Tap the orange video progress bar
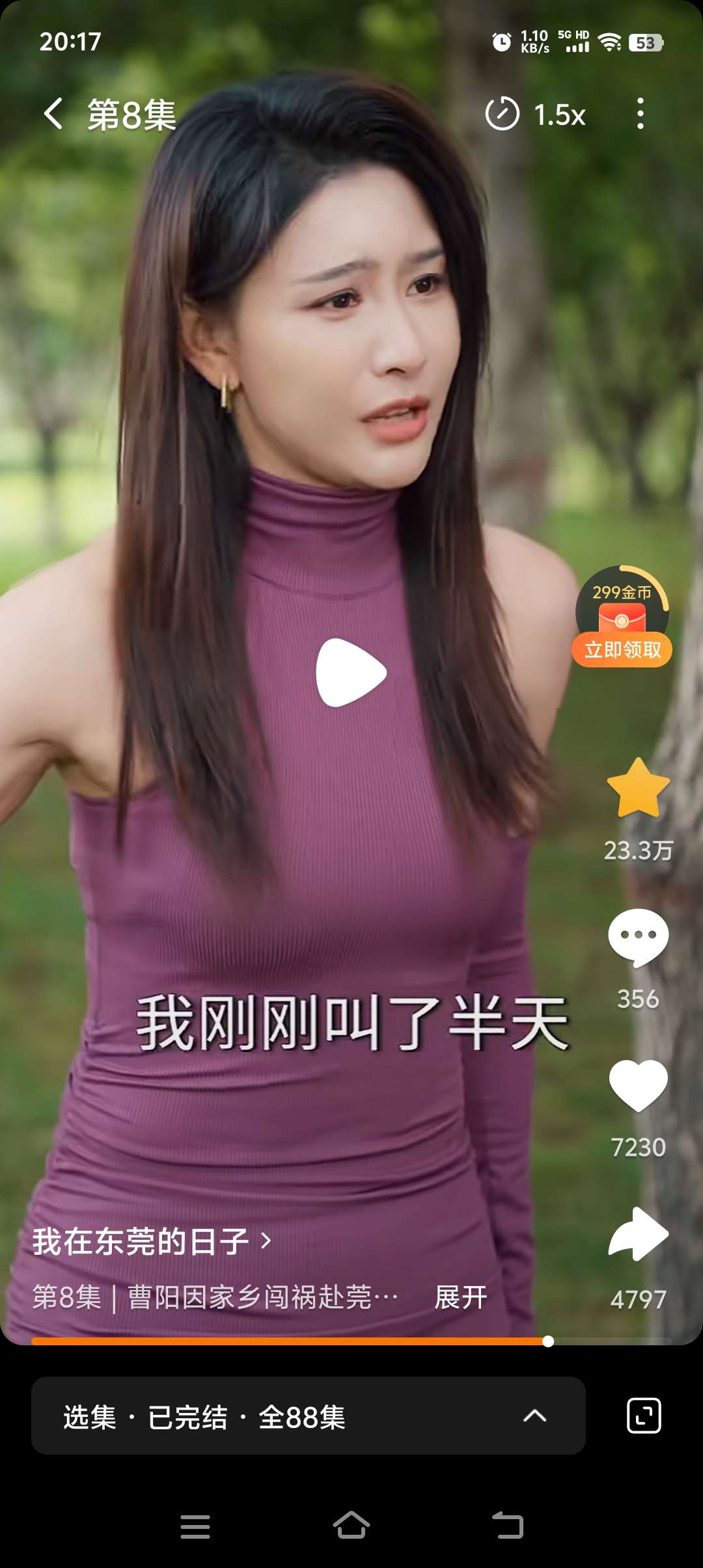Screen dimensions: 703x1568 286,1341
